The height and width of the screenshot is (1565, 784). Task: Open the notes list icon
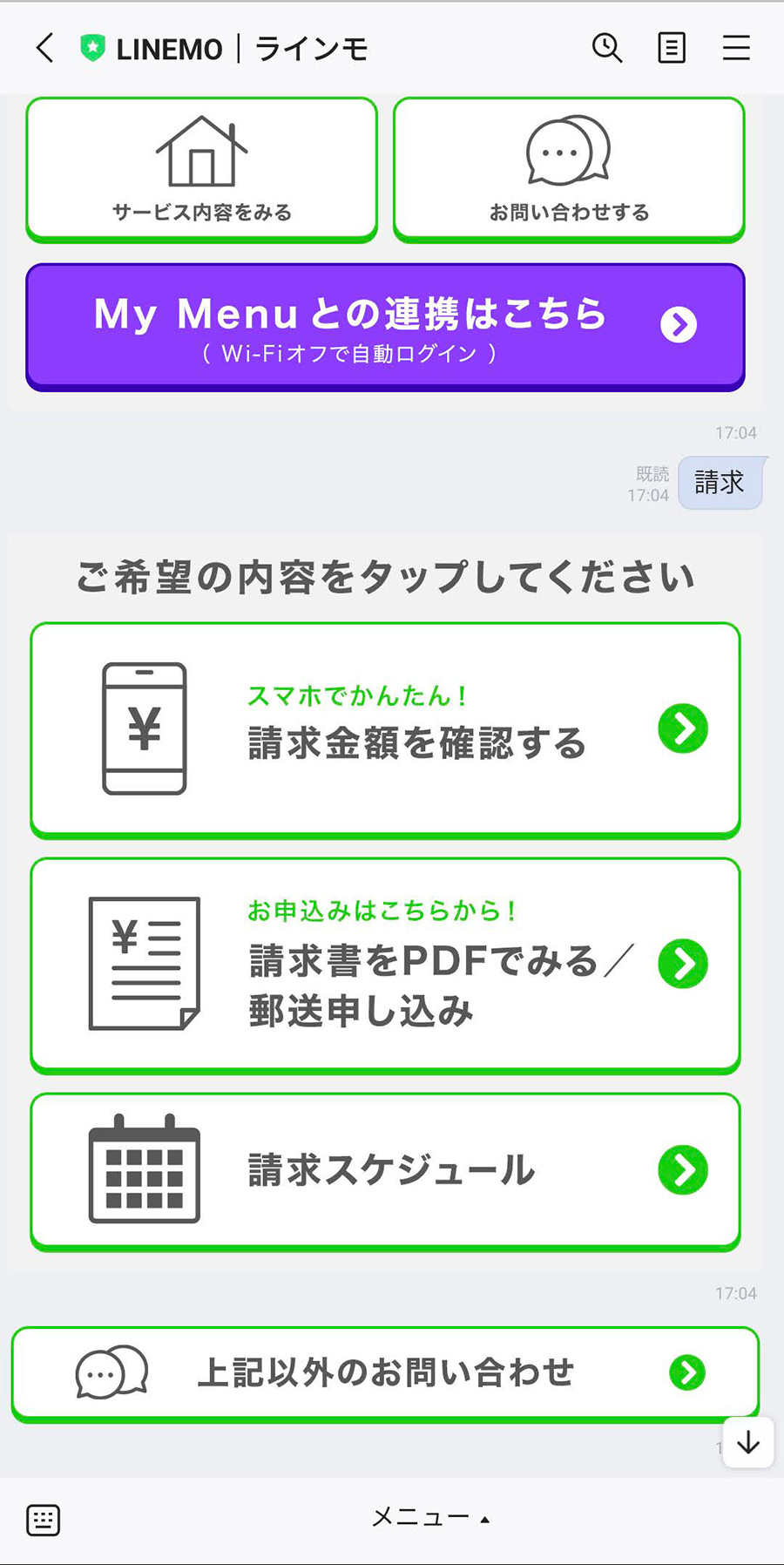coord(672,48)
